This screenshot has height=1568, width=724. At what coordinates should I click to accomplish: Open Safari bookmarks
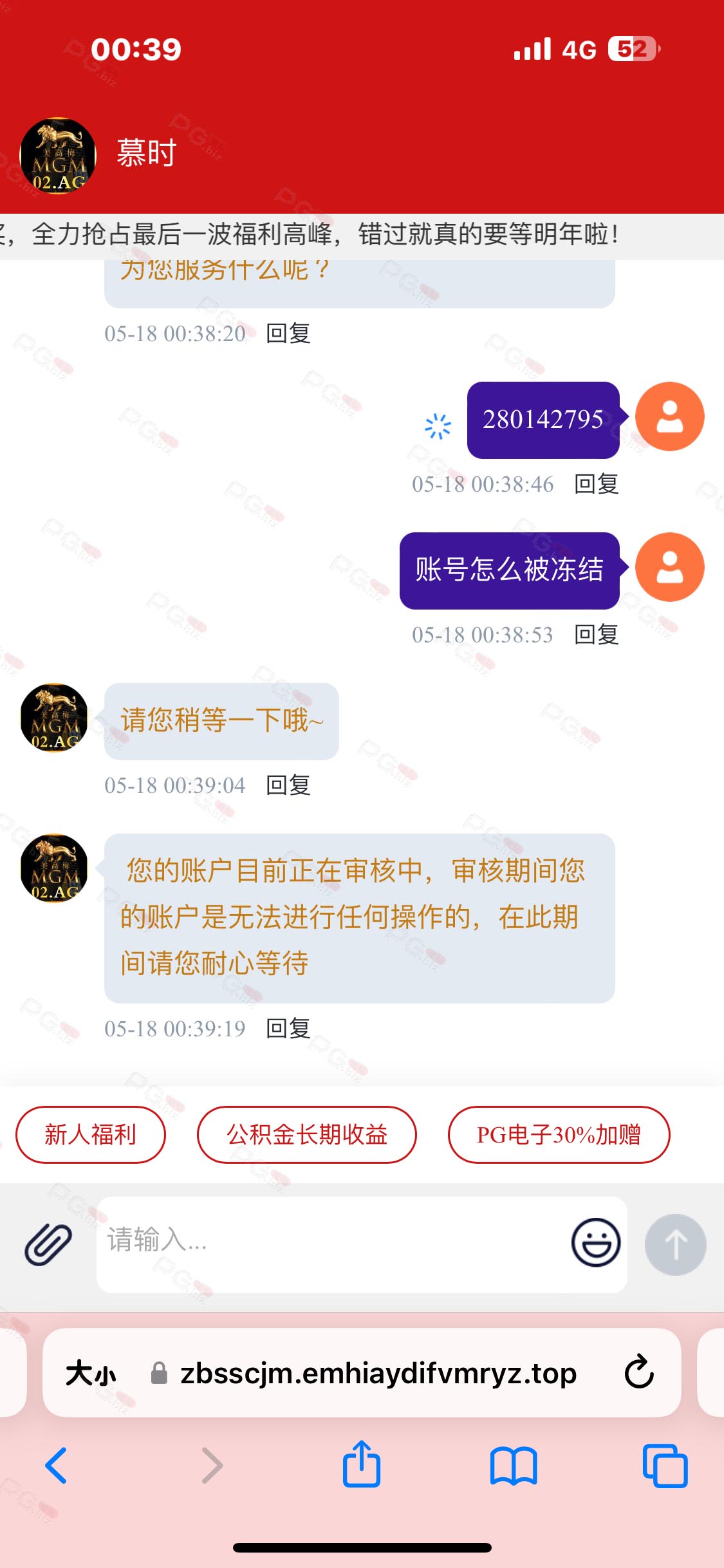[x=513, y=1466]
